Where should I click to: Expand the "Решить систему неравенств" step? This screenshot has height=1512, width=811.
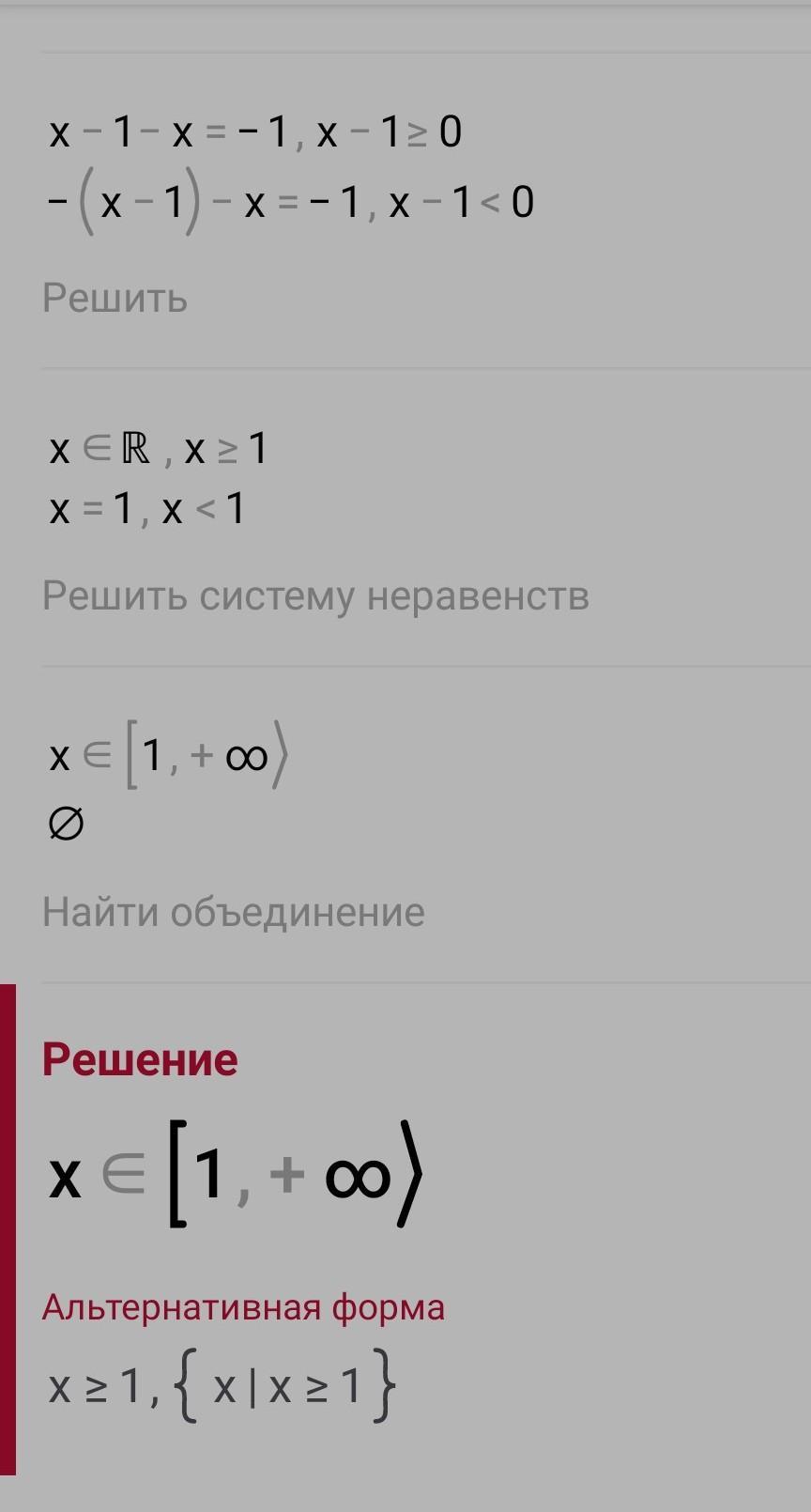pos(315,595)
